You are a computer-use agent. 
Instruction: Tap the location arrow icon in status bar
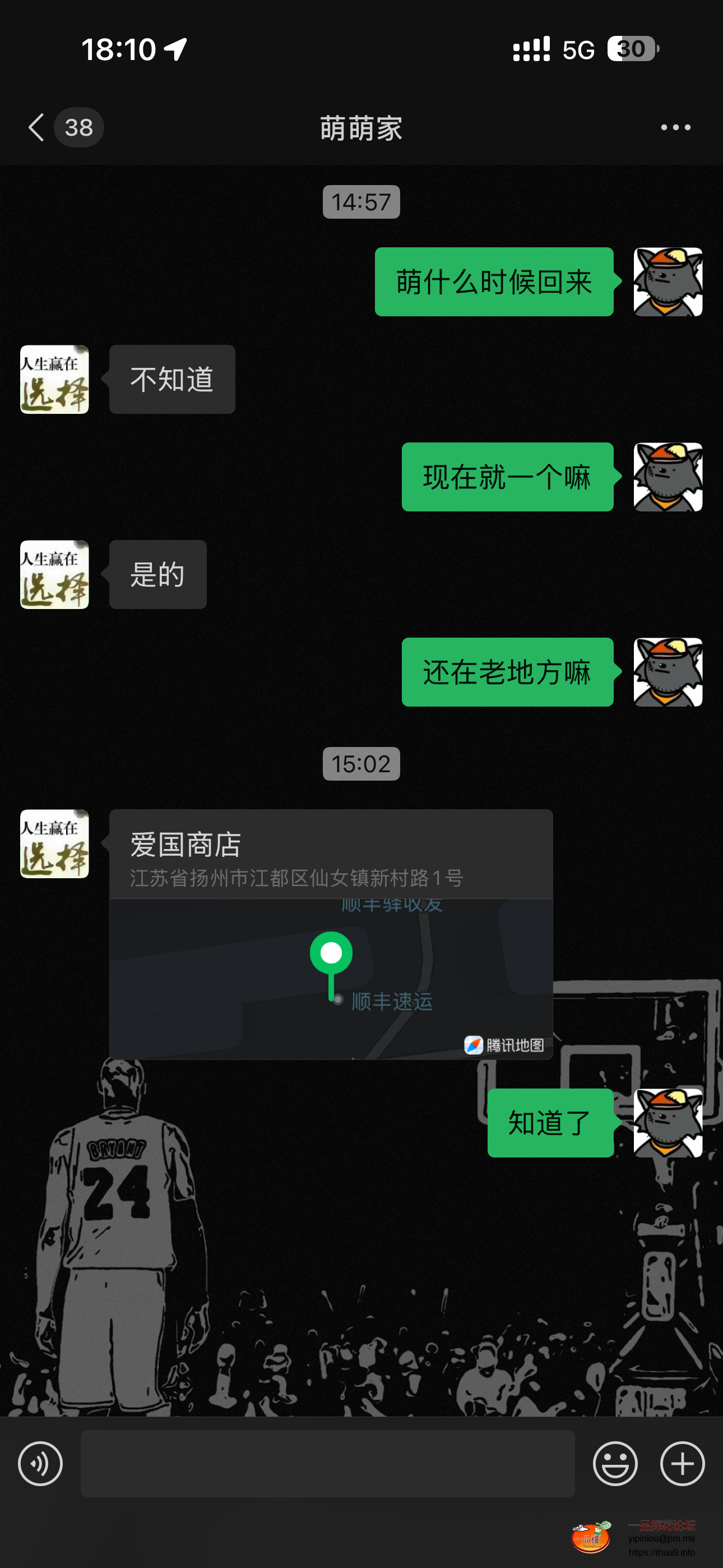point(175,50)
